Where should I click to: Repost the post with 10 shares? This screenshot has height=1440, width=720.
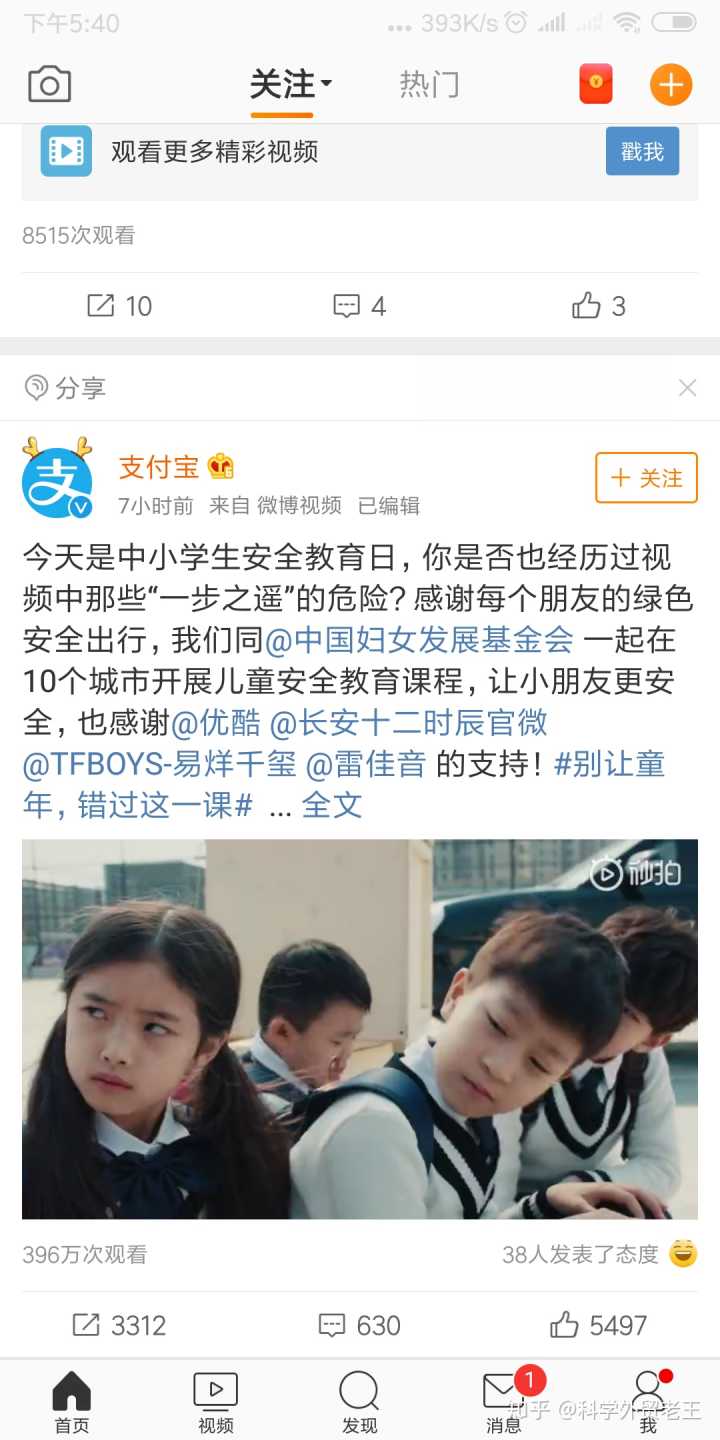coord(120,306)
